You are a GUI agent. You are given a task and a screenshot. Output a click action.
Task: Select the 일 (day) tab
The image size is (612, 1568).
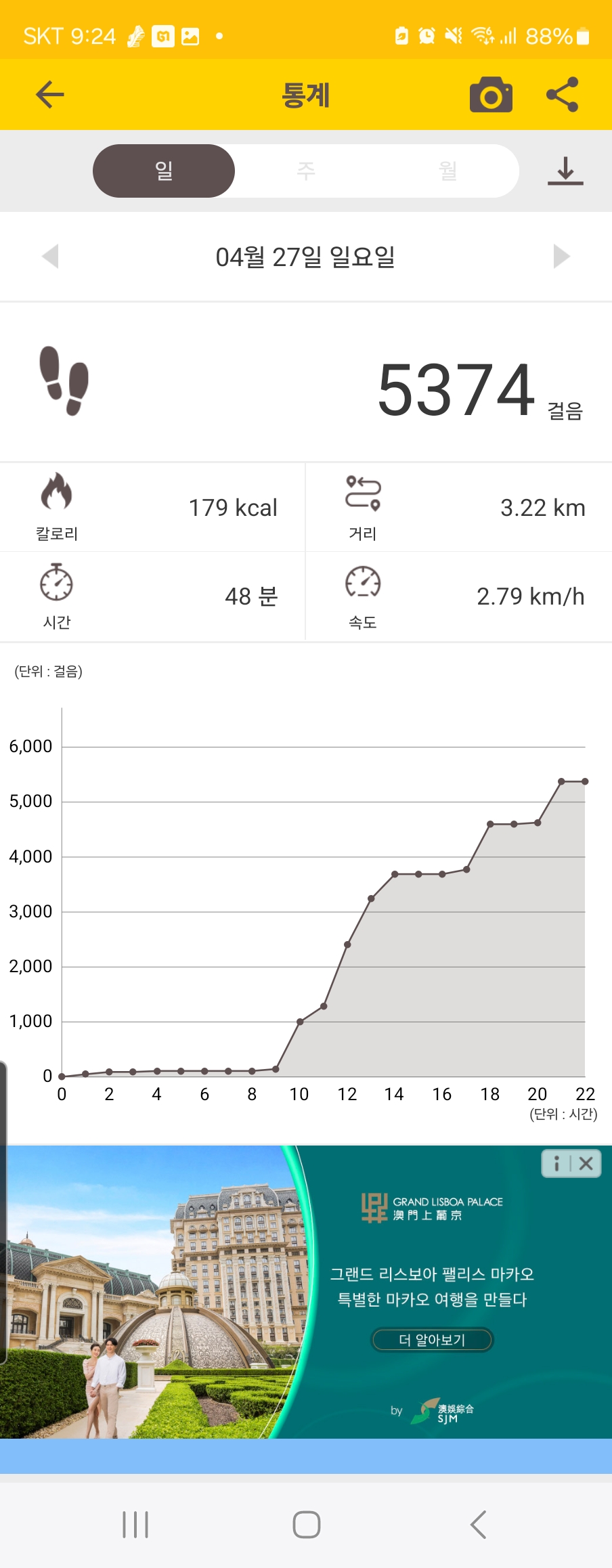(x=164, y=171)
